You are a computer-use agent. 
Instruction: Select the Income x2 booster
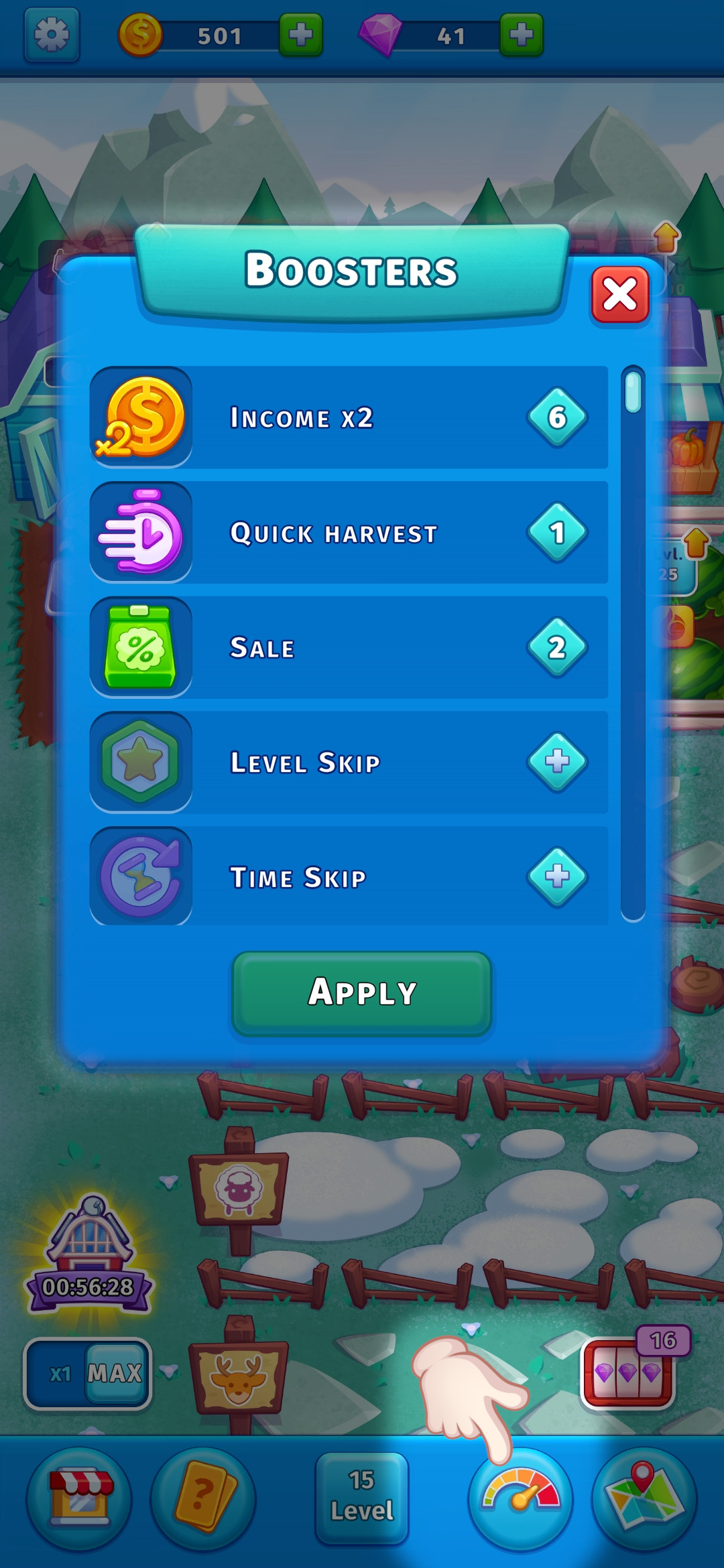point(349,417)
